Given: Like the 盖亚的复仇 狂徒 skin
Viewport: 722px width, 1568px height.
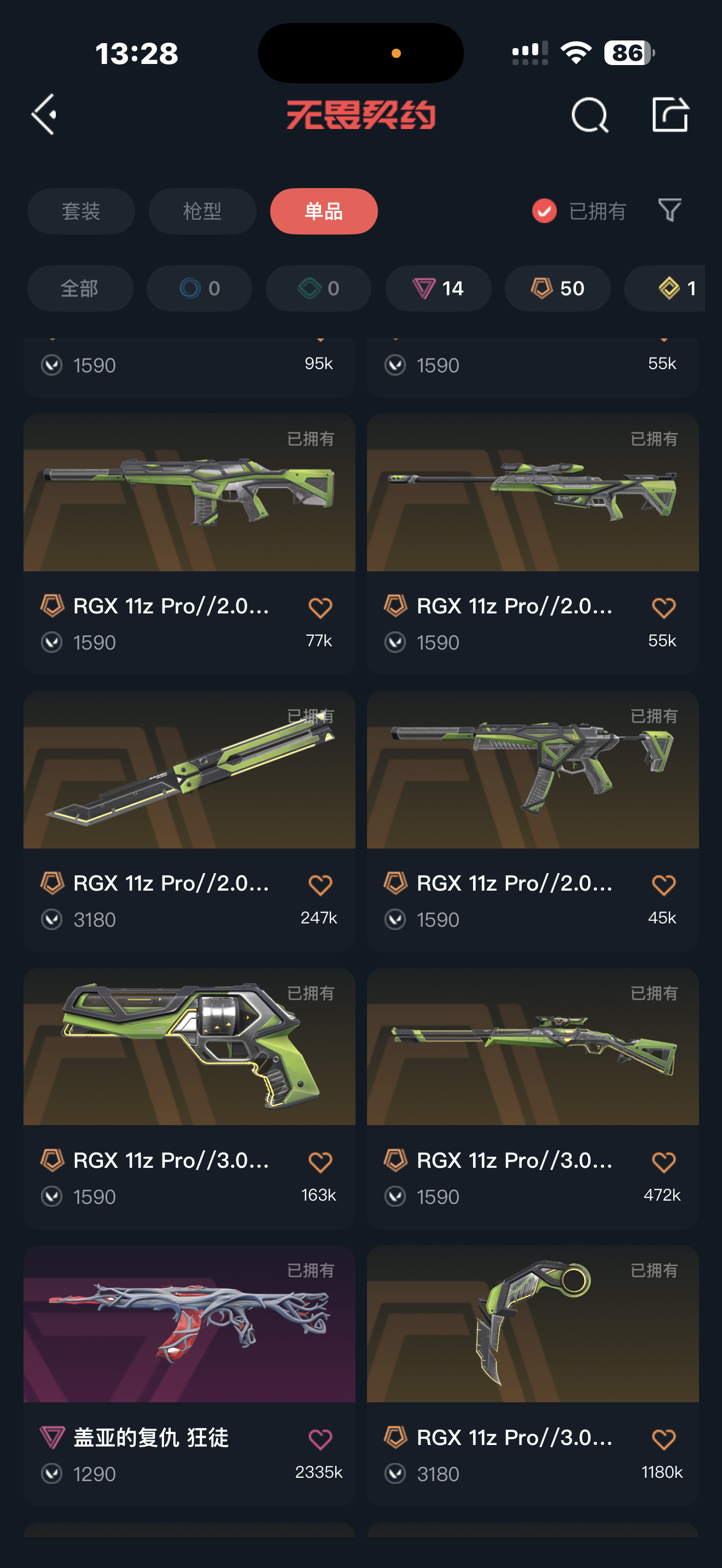Looking at the screenshot, I should [320, 1440].
